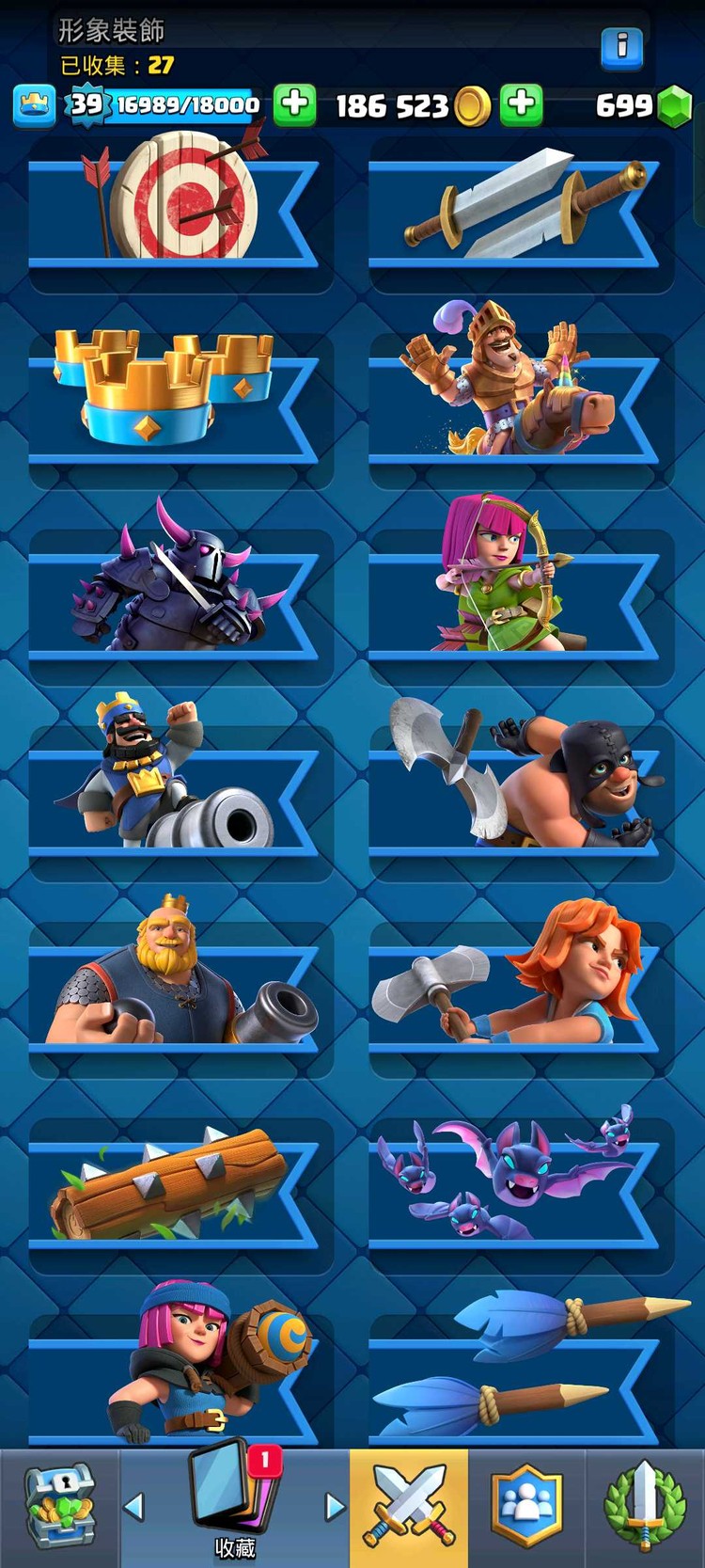Viewport: 705px width, 1568px height.
Task: Open the events sword-wreath tab
Action: point(644,1507)
